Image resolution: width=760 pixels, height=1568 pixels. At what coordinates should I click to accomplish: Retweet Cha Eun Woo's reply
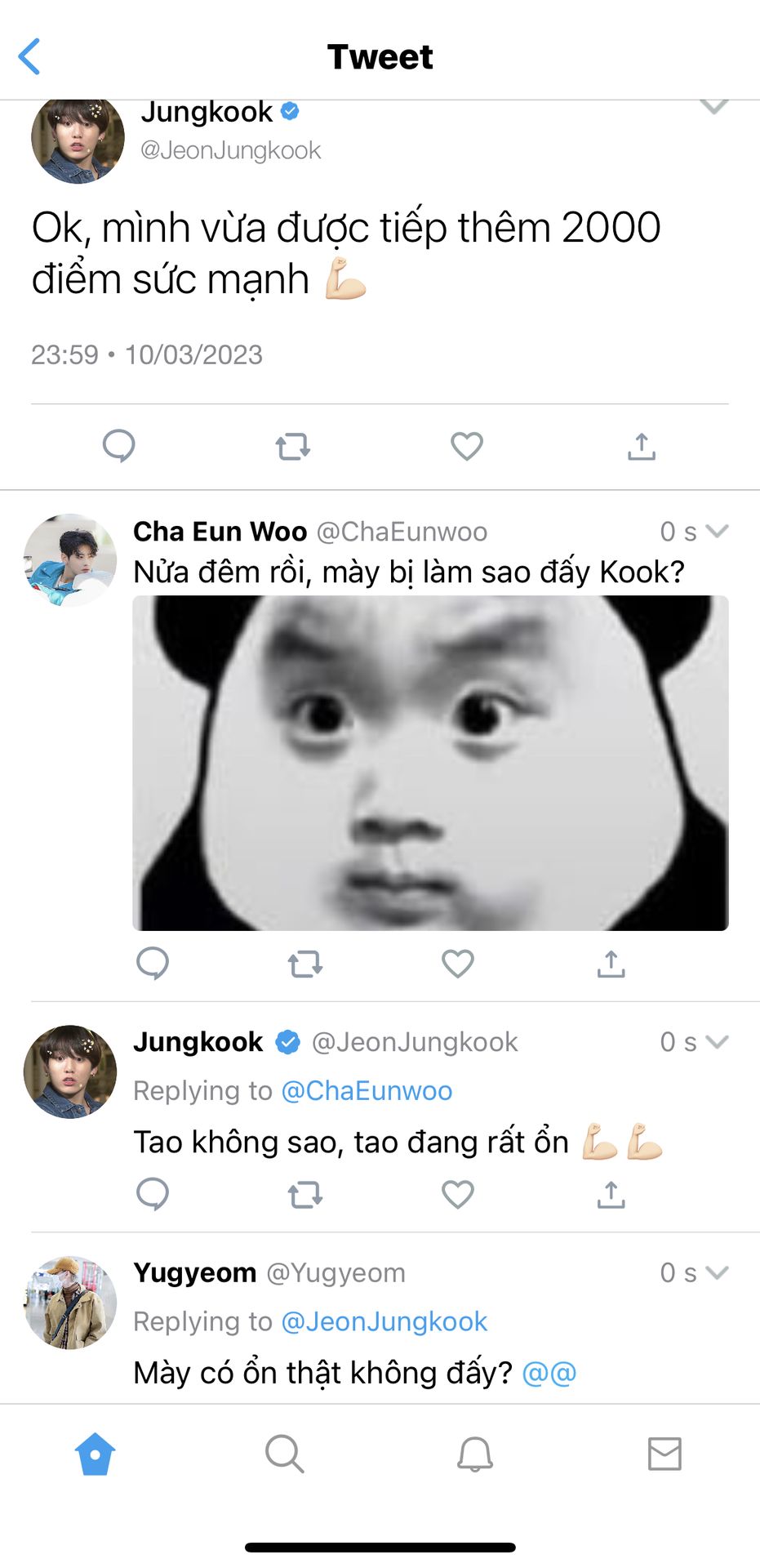(x=305, y=964)
